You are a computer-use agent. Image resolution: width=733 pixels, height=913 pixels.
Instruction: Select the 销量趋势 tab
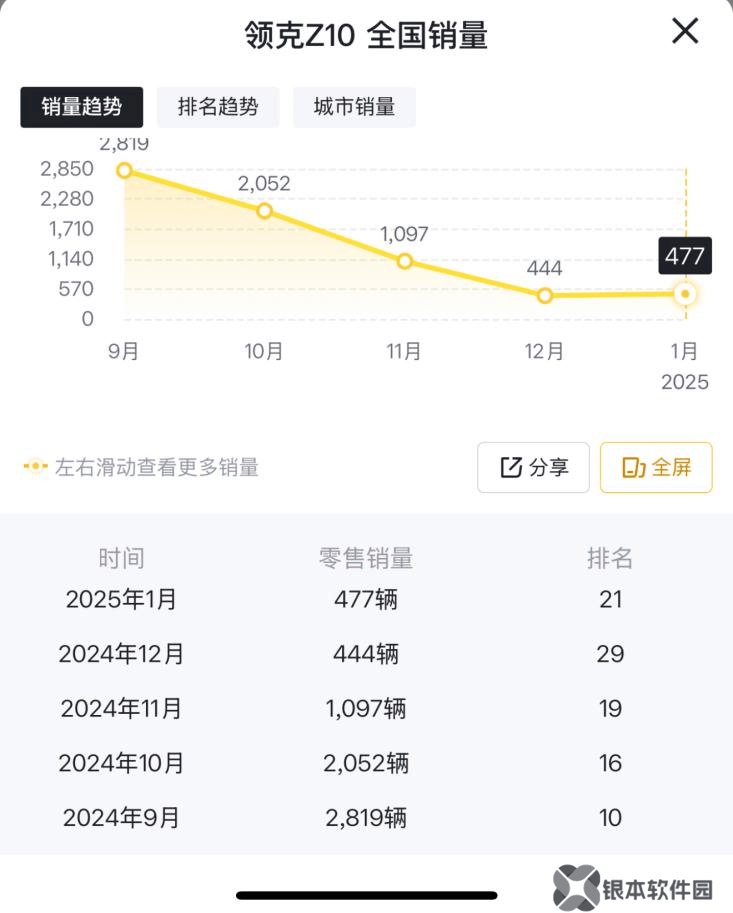point(82,107)
